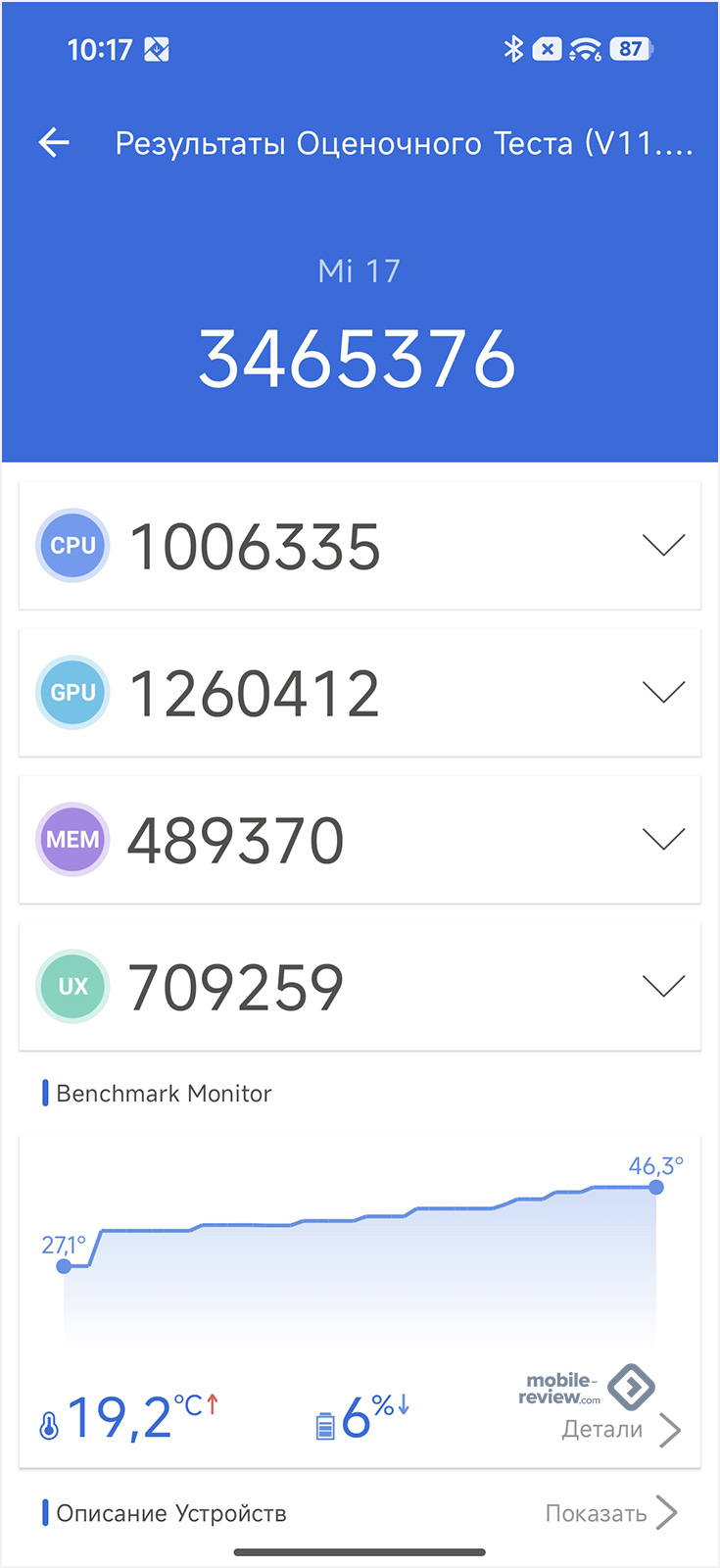The width and height of the screenshot is (720, 1568).
Task: Open Детали of benchmark monitor
Action: (620, 1430)
